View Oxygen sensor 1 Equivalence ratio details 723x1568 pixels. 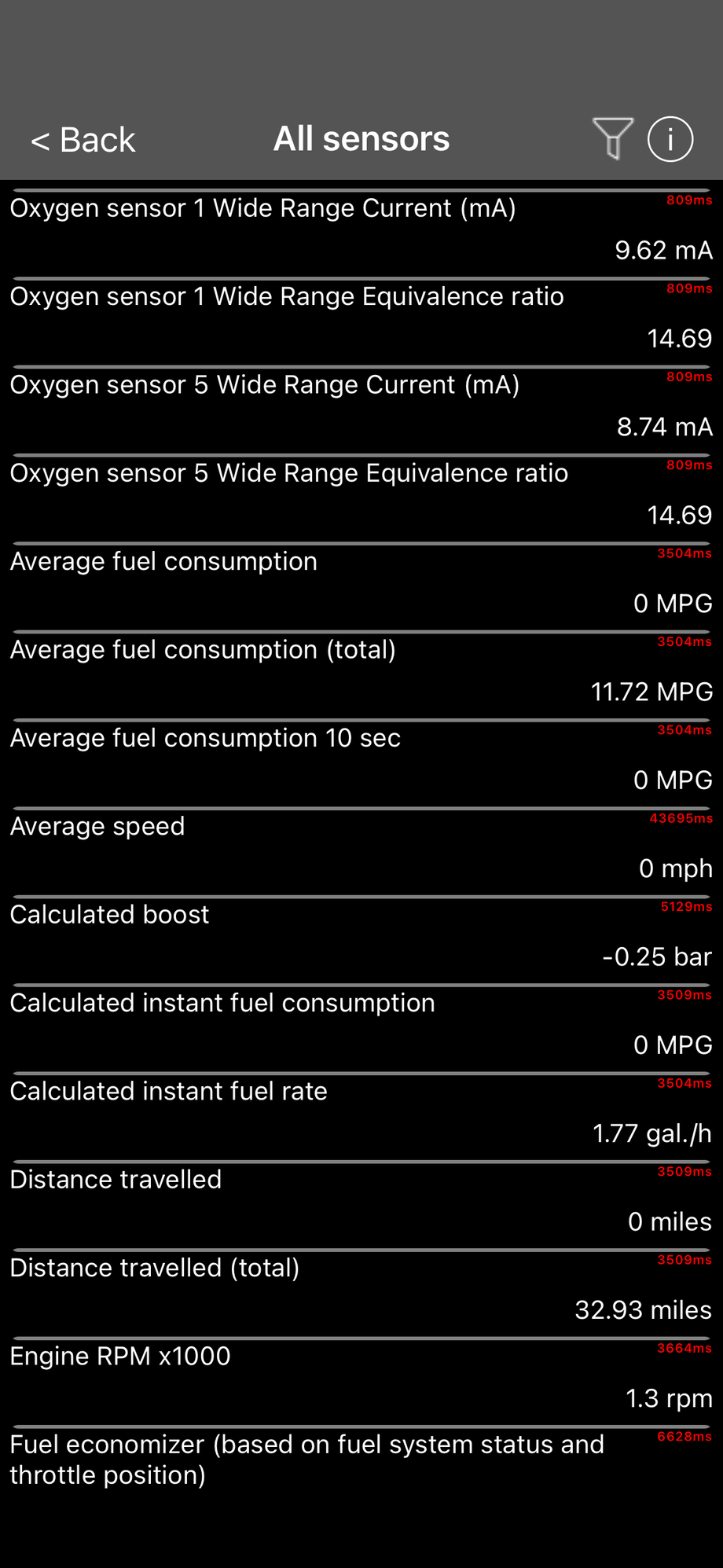click(x=361, y=318)
